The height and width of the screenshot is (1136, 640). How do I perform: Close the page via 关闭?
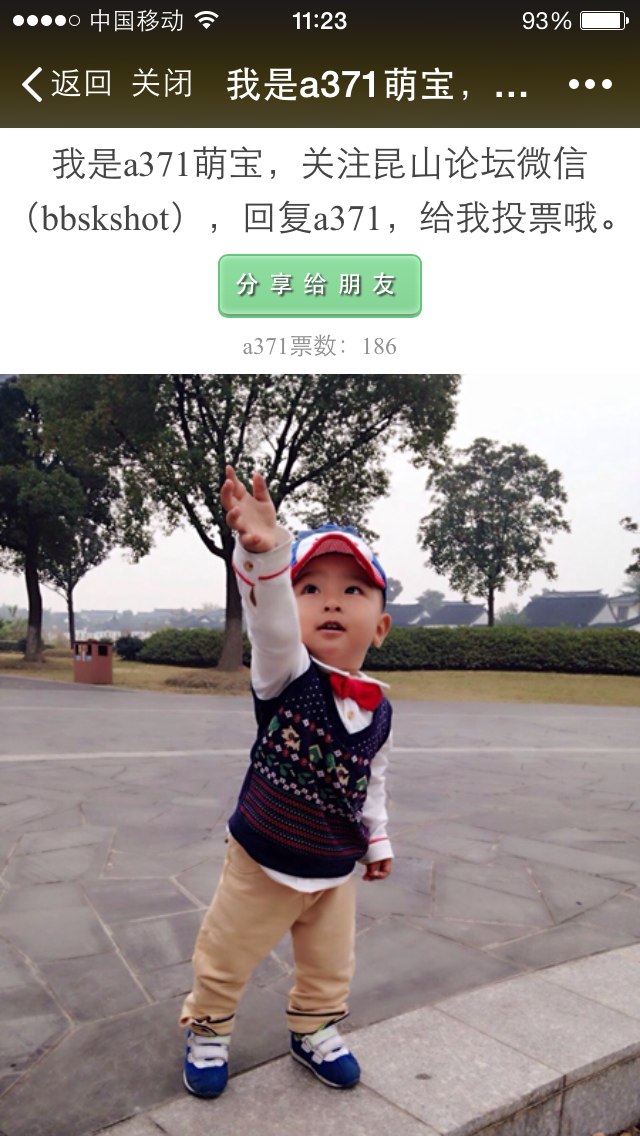click(x=162, y=84)
